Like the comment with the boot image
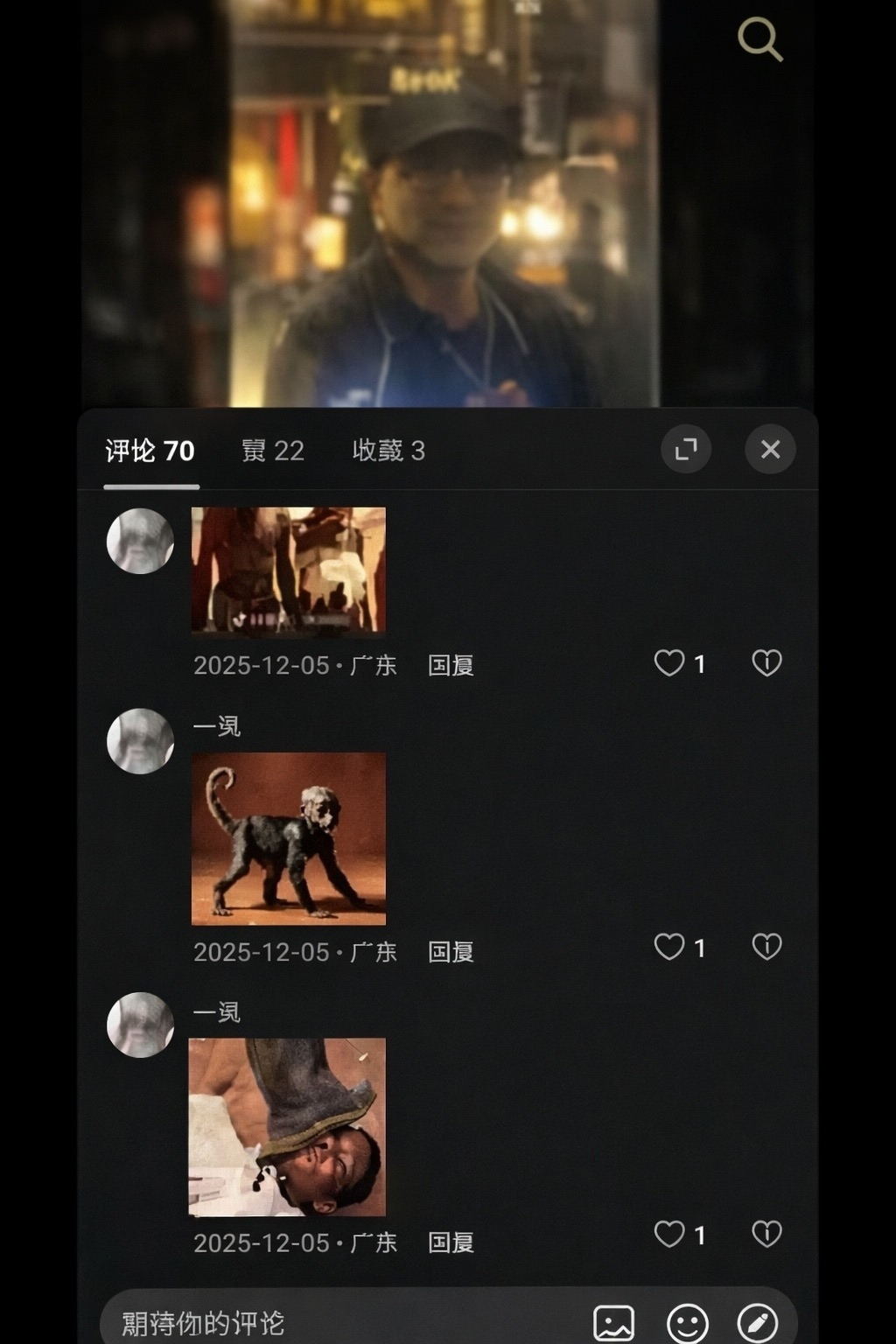 coord(669,1234)
